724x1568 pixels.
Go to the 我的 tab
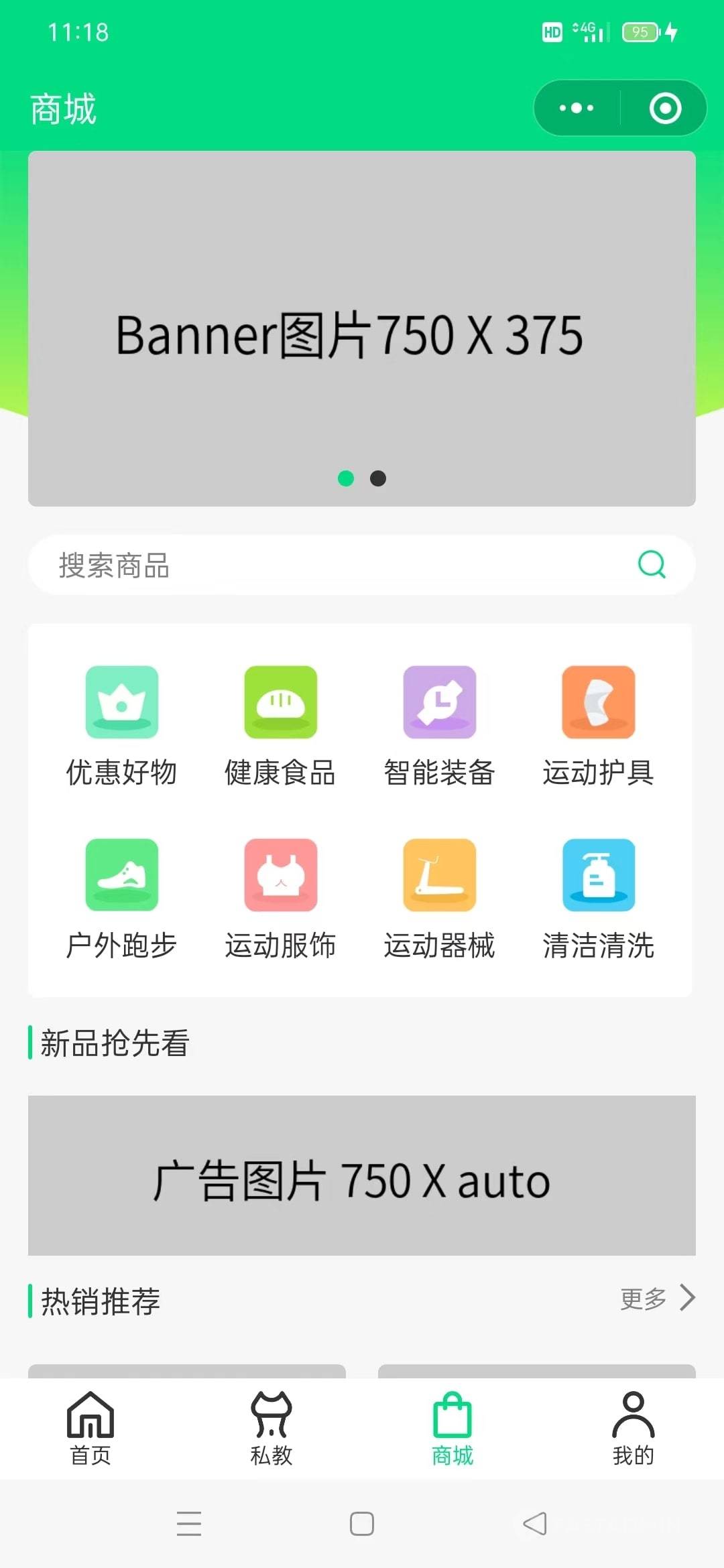coord(633,1428)
